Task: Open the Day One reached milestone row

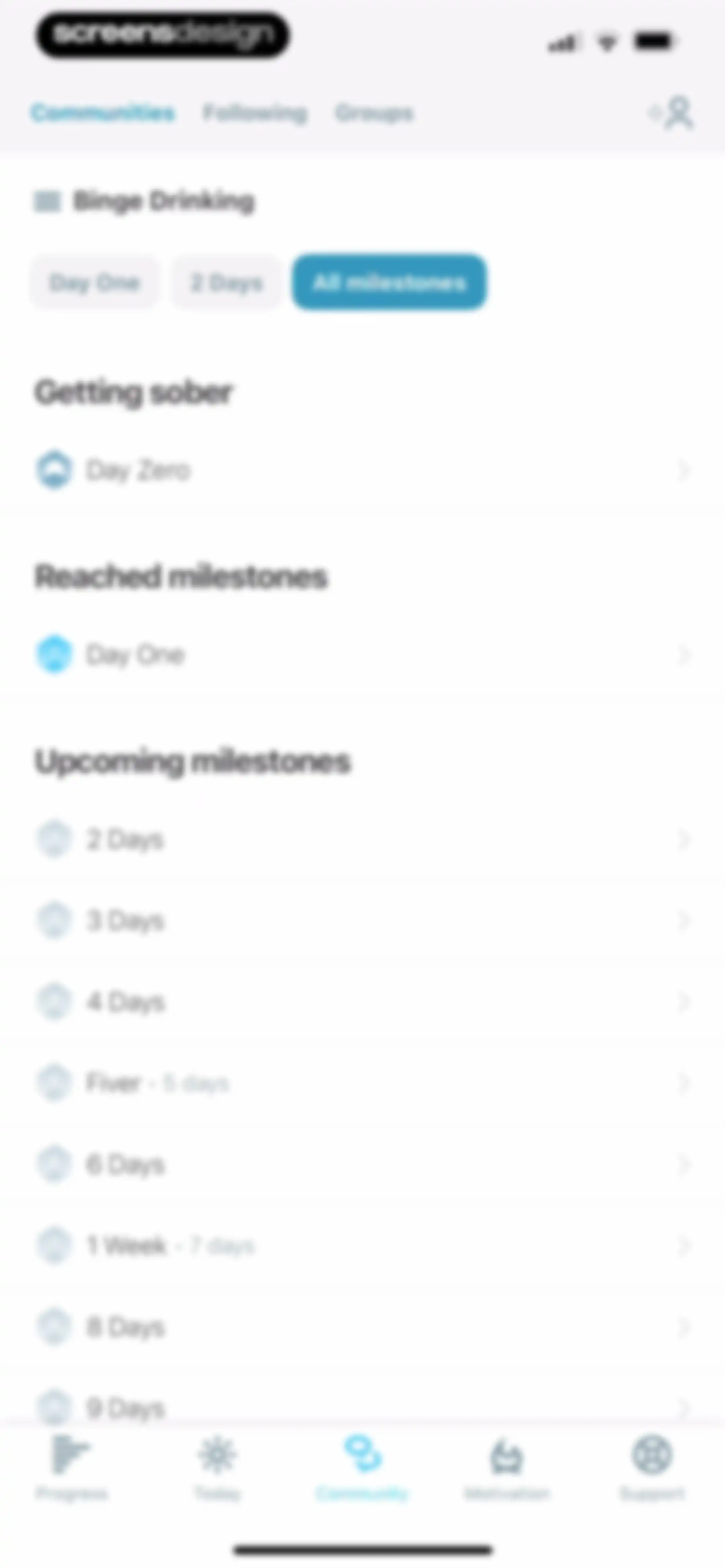Action: click(x=362, y=655)
